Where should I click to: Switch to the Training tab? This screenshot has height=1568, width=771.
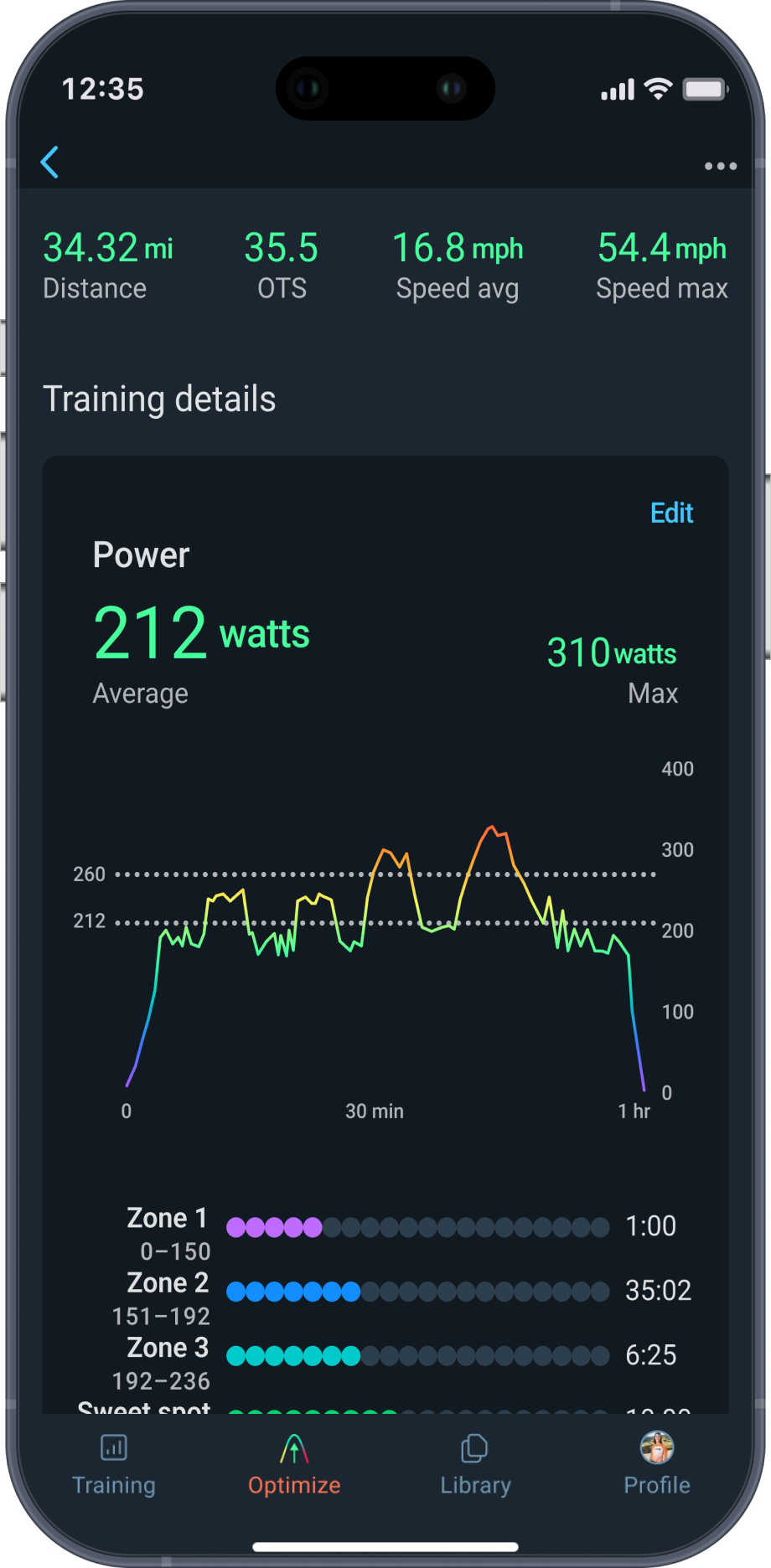(114, 1466)
